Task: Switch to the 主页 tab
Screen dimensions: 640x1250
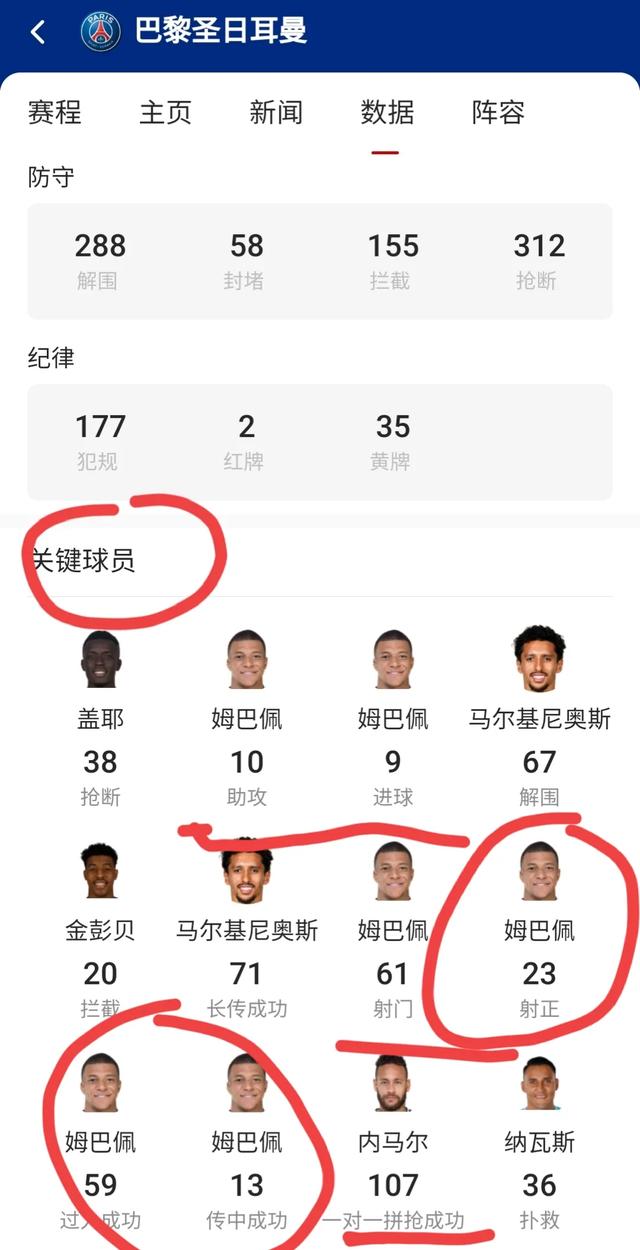Action: tap(165, 112)
